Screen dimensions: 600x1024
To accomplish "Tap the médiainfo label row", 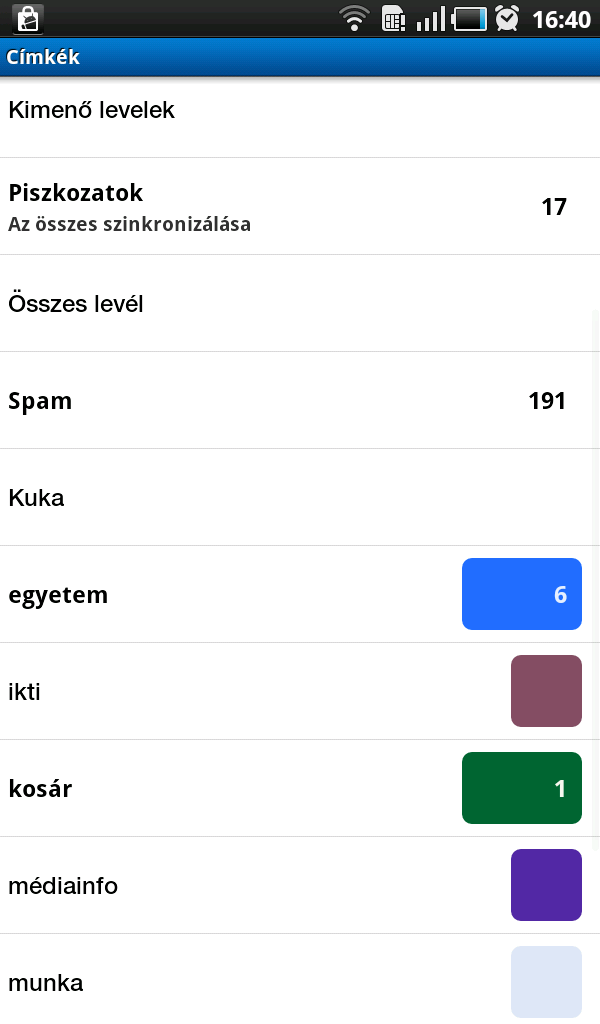I will (300, 886).
